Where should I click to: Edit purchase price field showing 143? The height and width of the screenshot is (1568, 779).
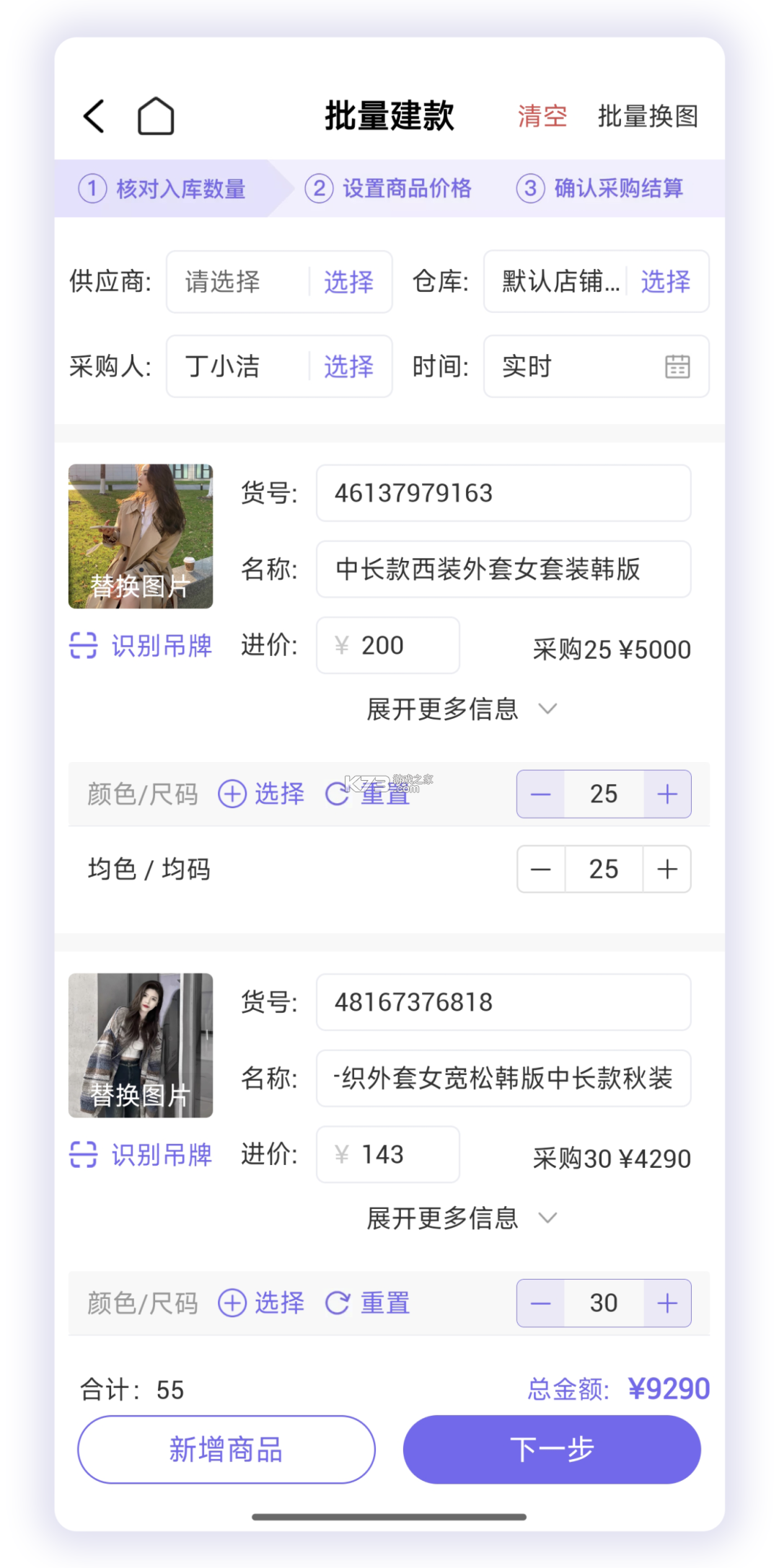[x=388, y=1154]
